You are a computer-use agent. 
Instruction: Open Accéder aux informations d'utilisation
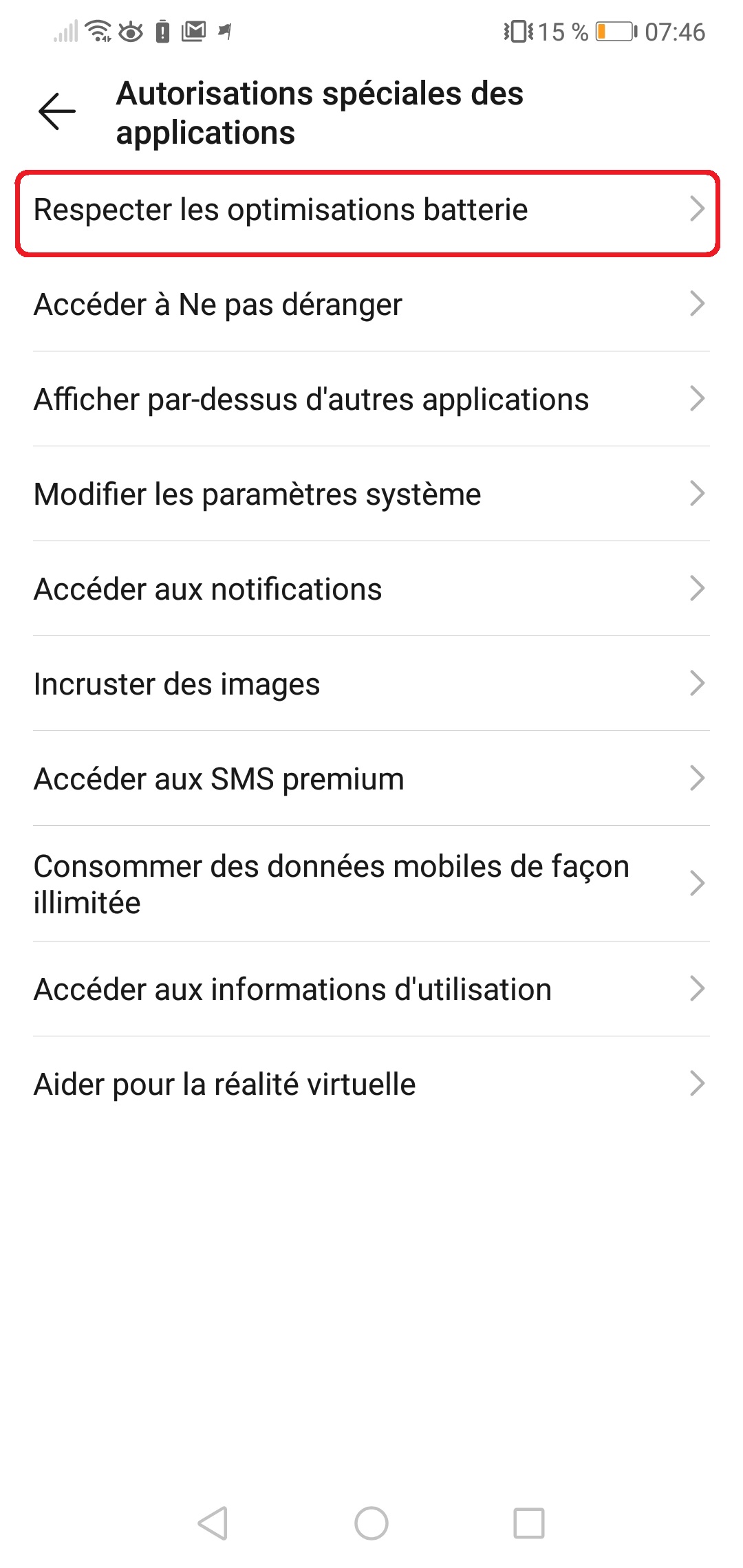point(371,989)
